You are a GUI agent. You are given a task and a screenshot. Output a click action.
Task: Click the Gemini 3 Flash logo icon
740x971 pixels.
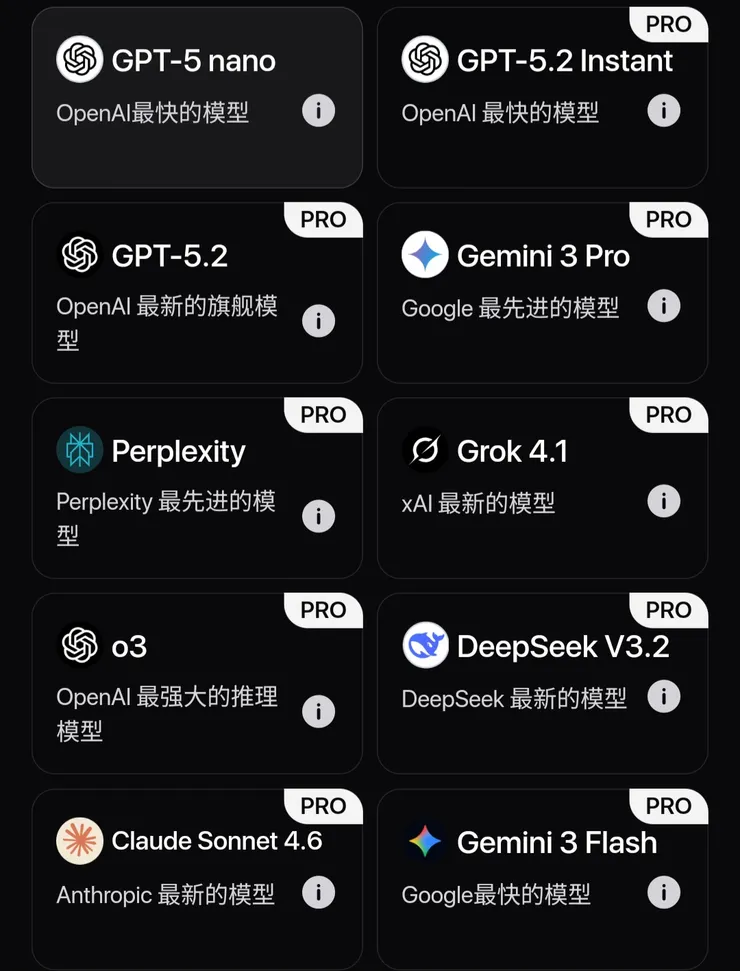pyautogui.click(x=424, y=841)
